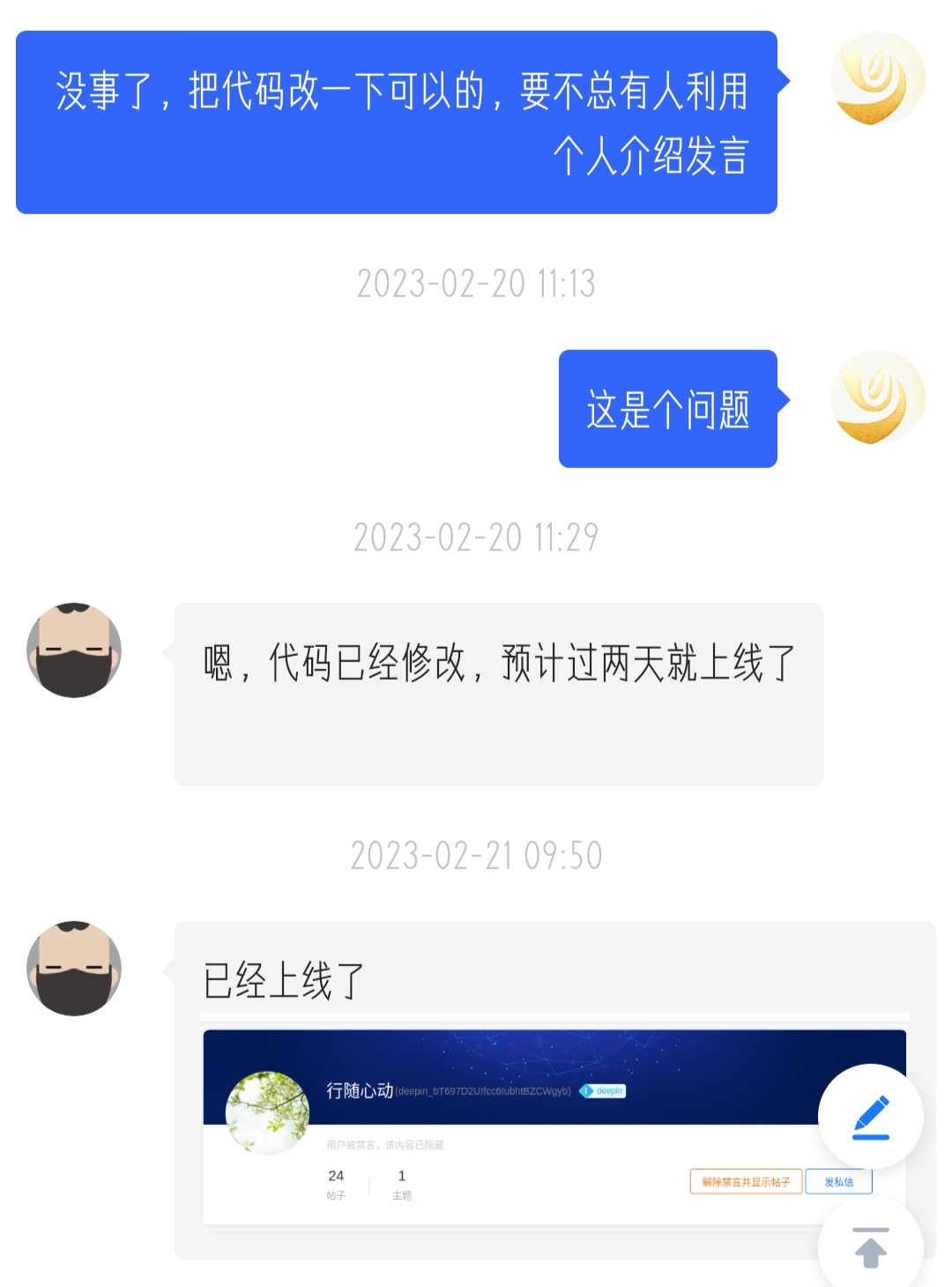Click the 这是个问题 message bubble
This screenshot has width=952, height=1287.
[670, 405]
